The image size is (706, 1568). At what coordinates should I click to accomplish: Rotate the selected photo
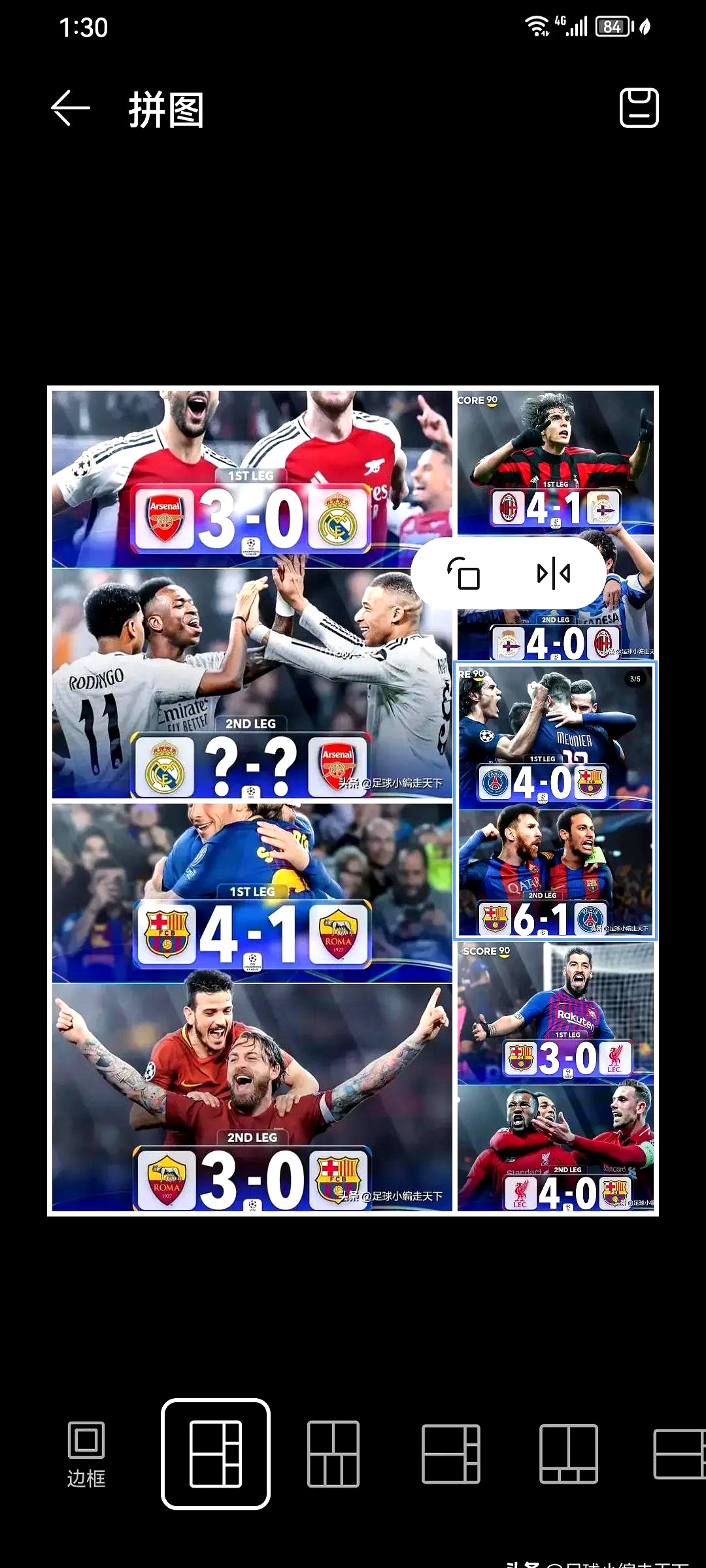[x=463, y=574]
